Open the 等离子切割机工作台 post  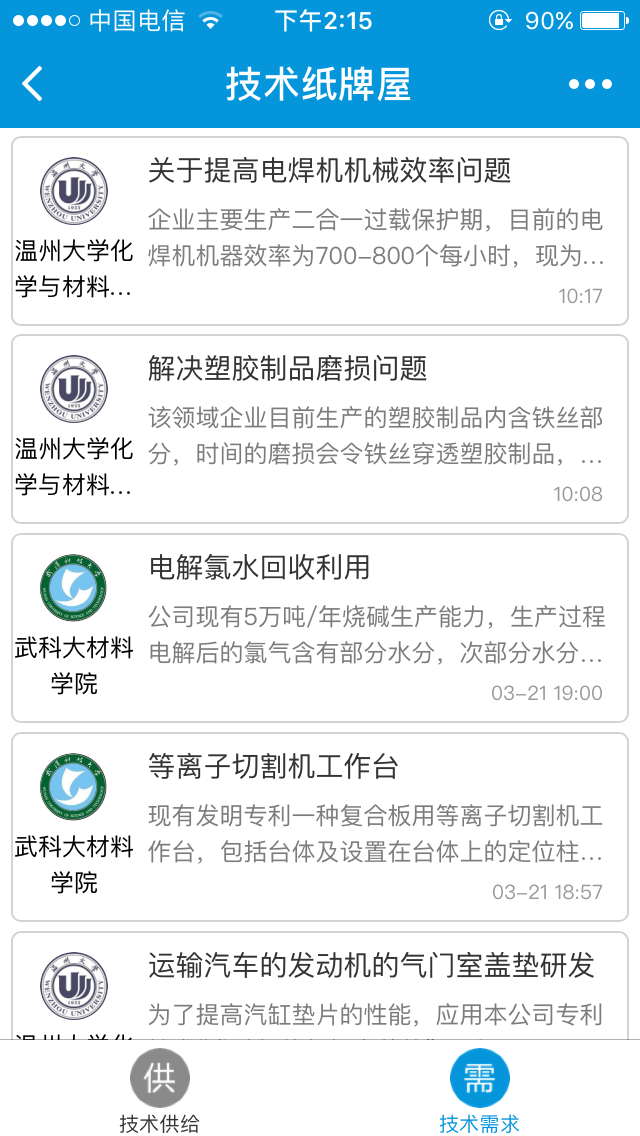(x=274, y=767)
